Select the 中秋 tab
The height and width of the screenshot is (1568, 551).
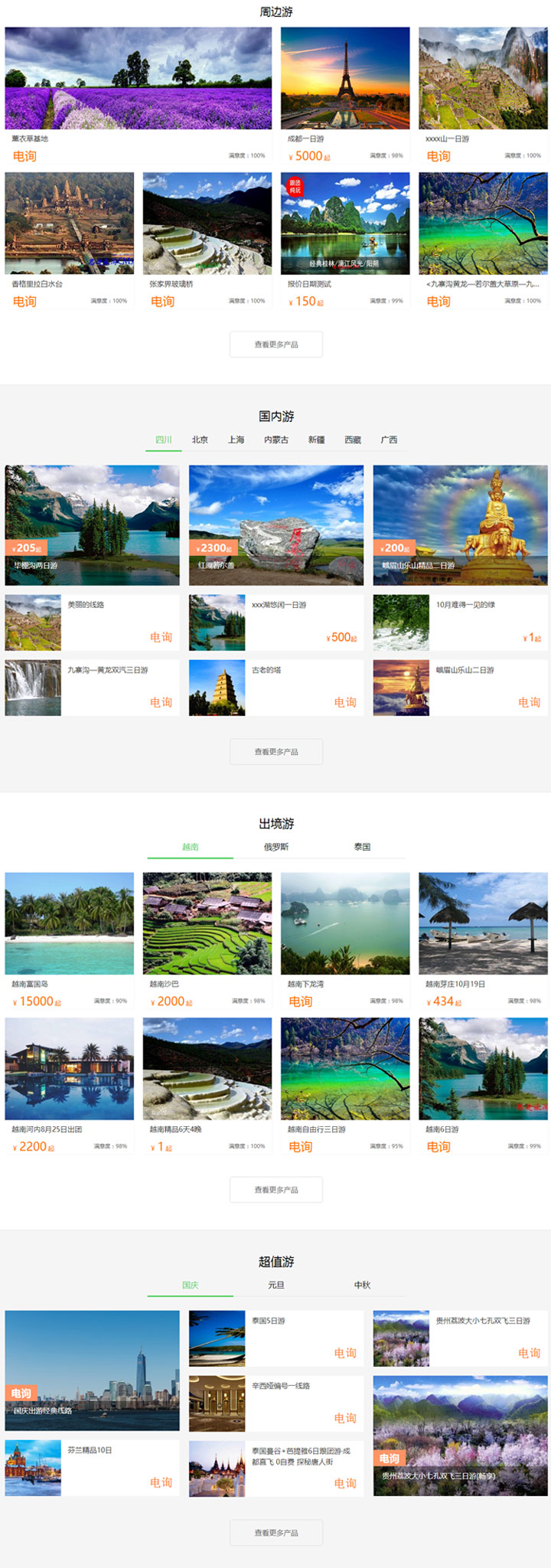point(362,1285)
